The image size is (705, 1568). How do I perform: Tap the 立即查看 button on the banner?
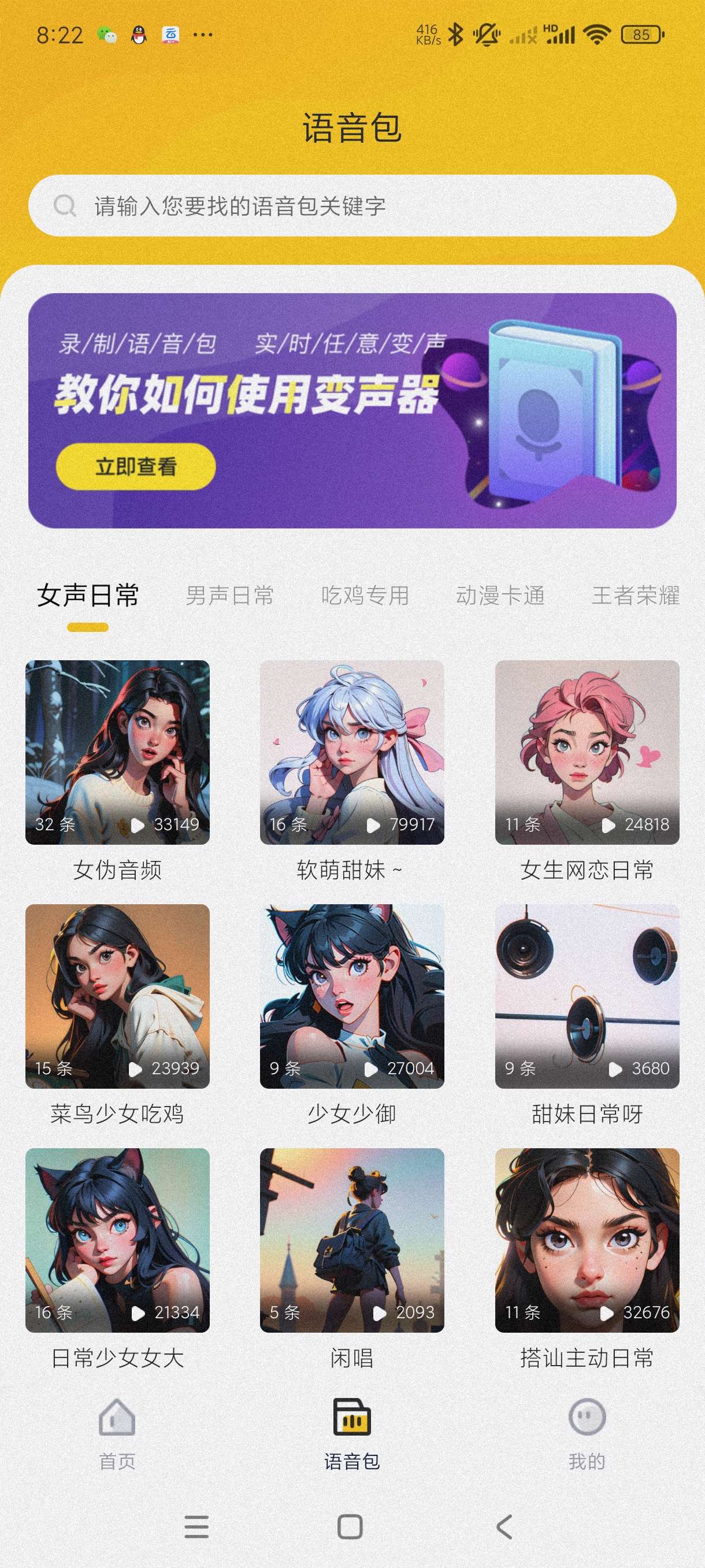tap(136, 466)
